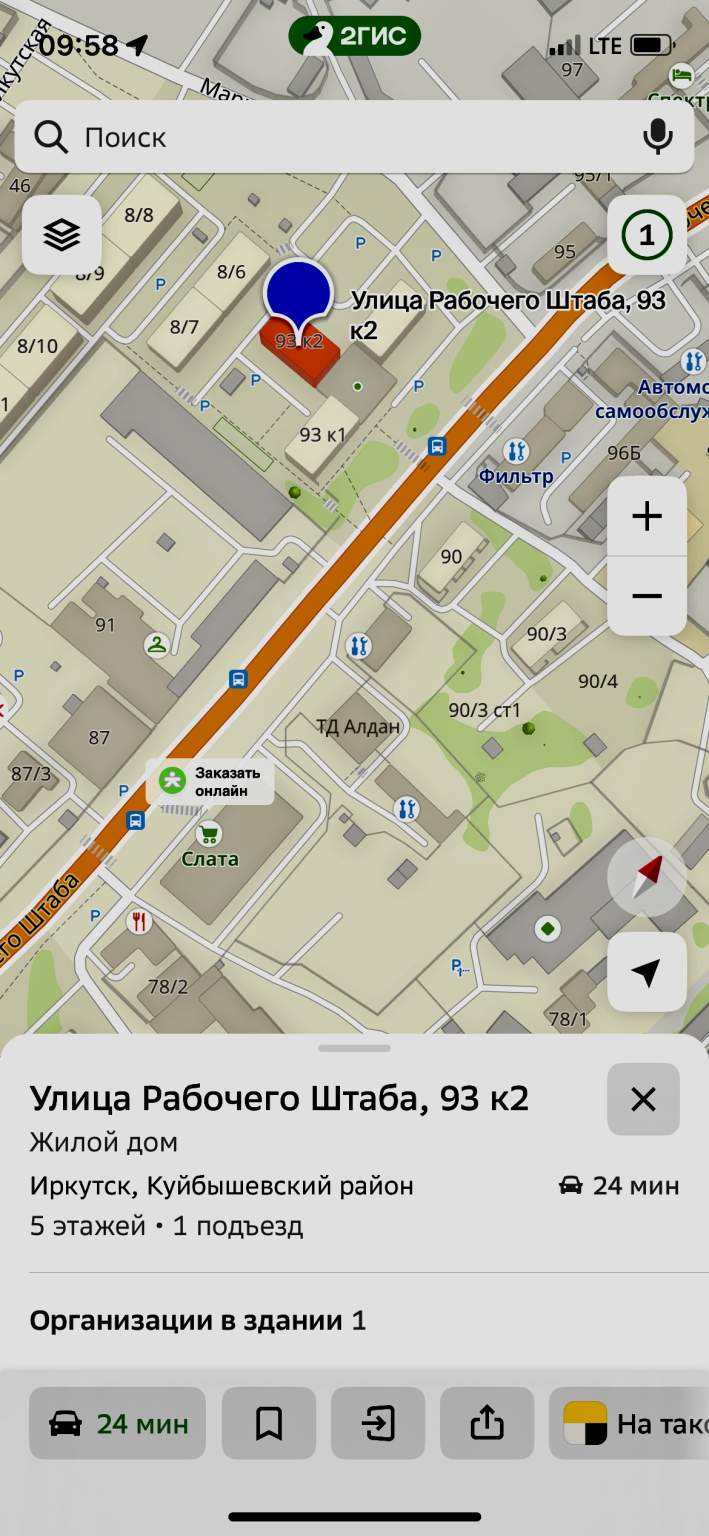
Task: Open the traffic score button showing 1
Action: tap(647, 235)
